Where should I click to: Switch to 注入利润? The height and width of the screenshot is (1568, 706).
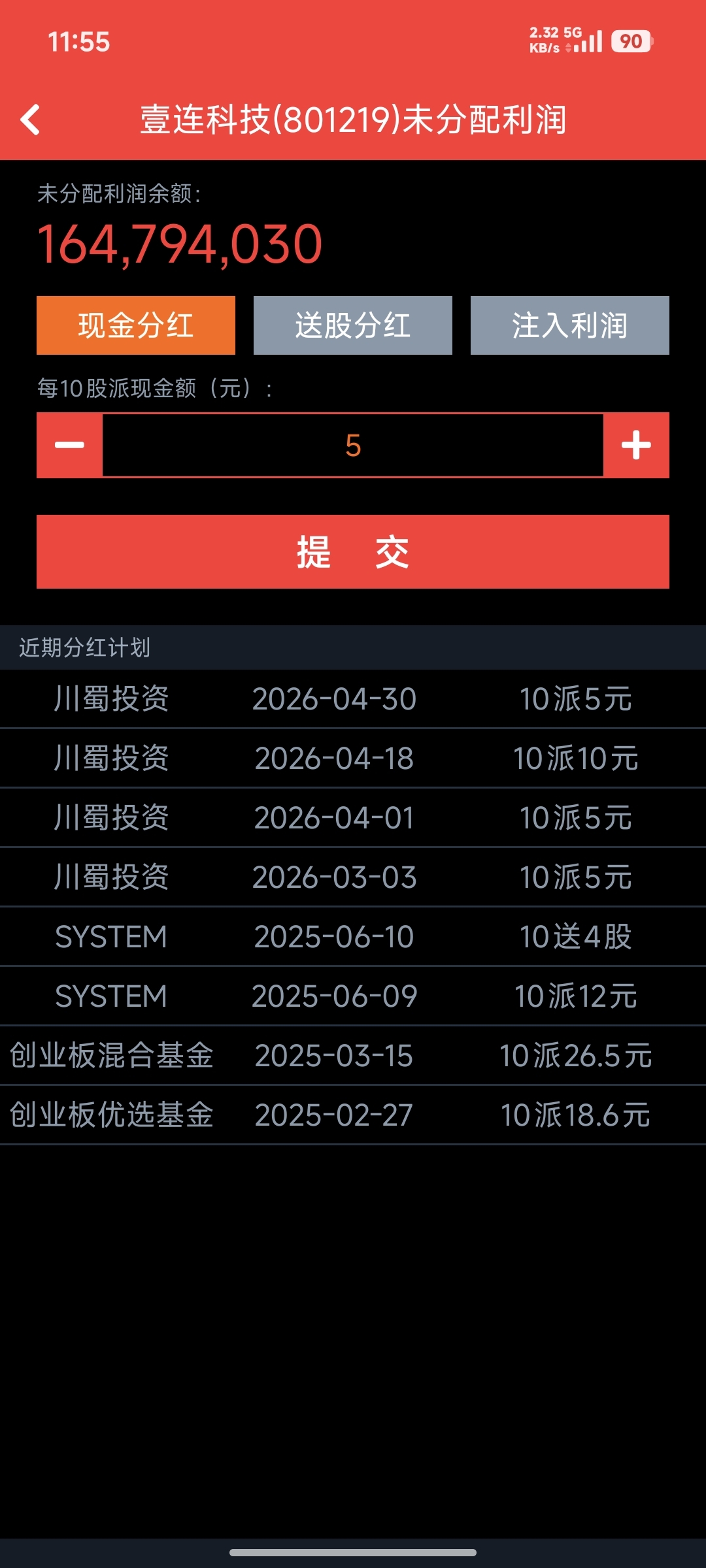pyautogui.click(x=569, y=325)
